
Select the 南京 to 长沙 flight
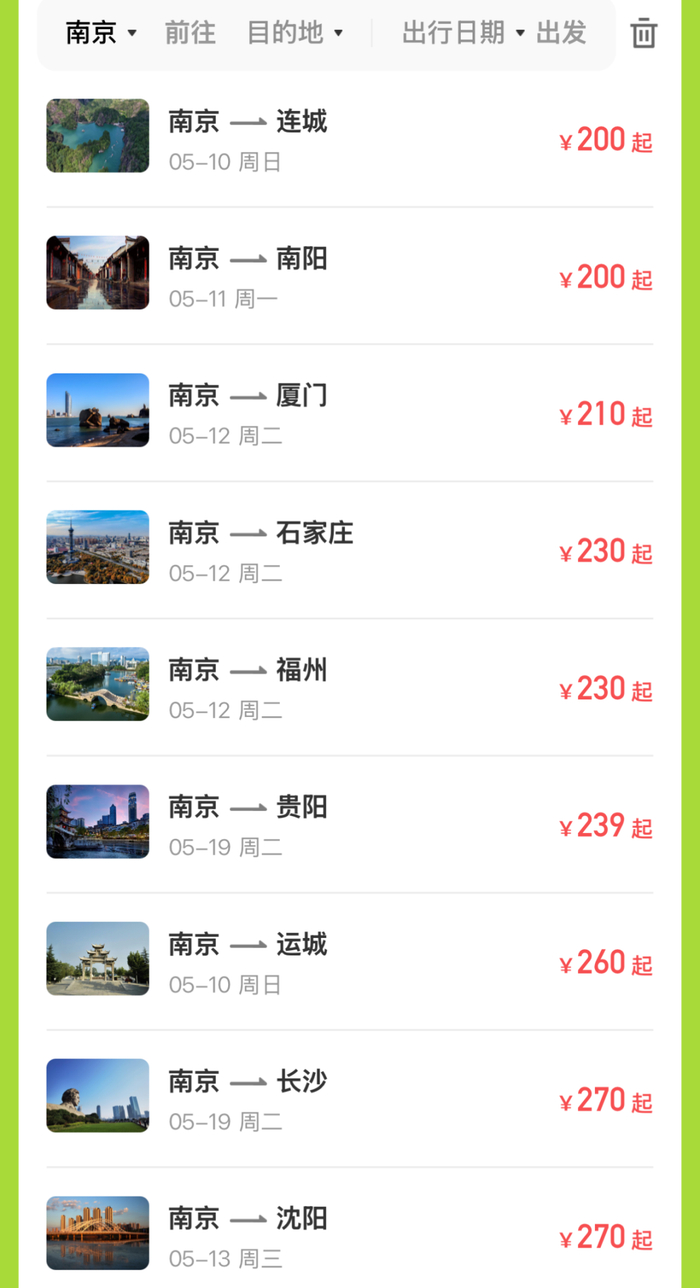(x=350, y=1097)
